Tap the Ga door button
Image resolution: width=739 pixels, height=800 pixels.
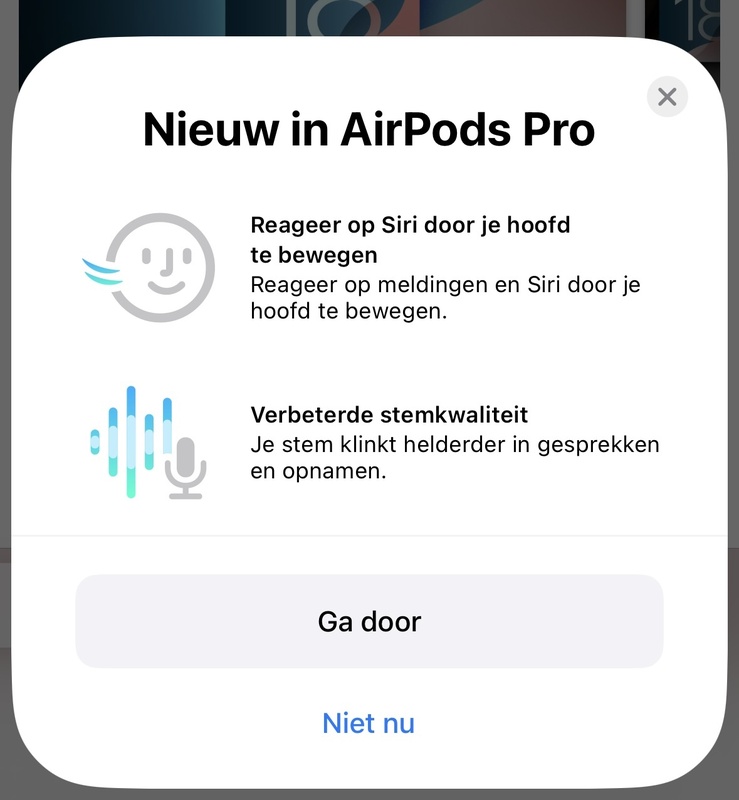(x=369, y=621)
